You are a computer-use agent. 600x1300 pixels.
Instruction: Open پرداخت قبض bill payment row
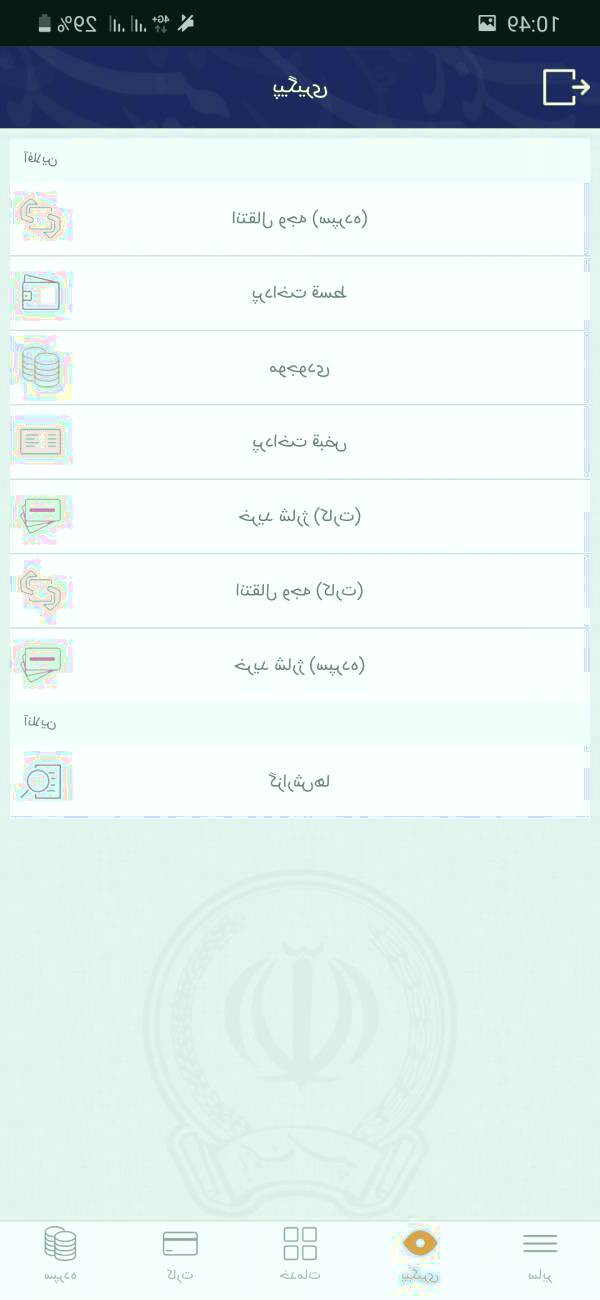300,442
